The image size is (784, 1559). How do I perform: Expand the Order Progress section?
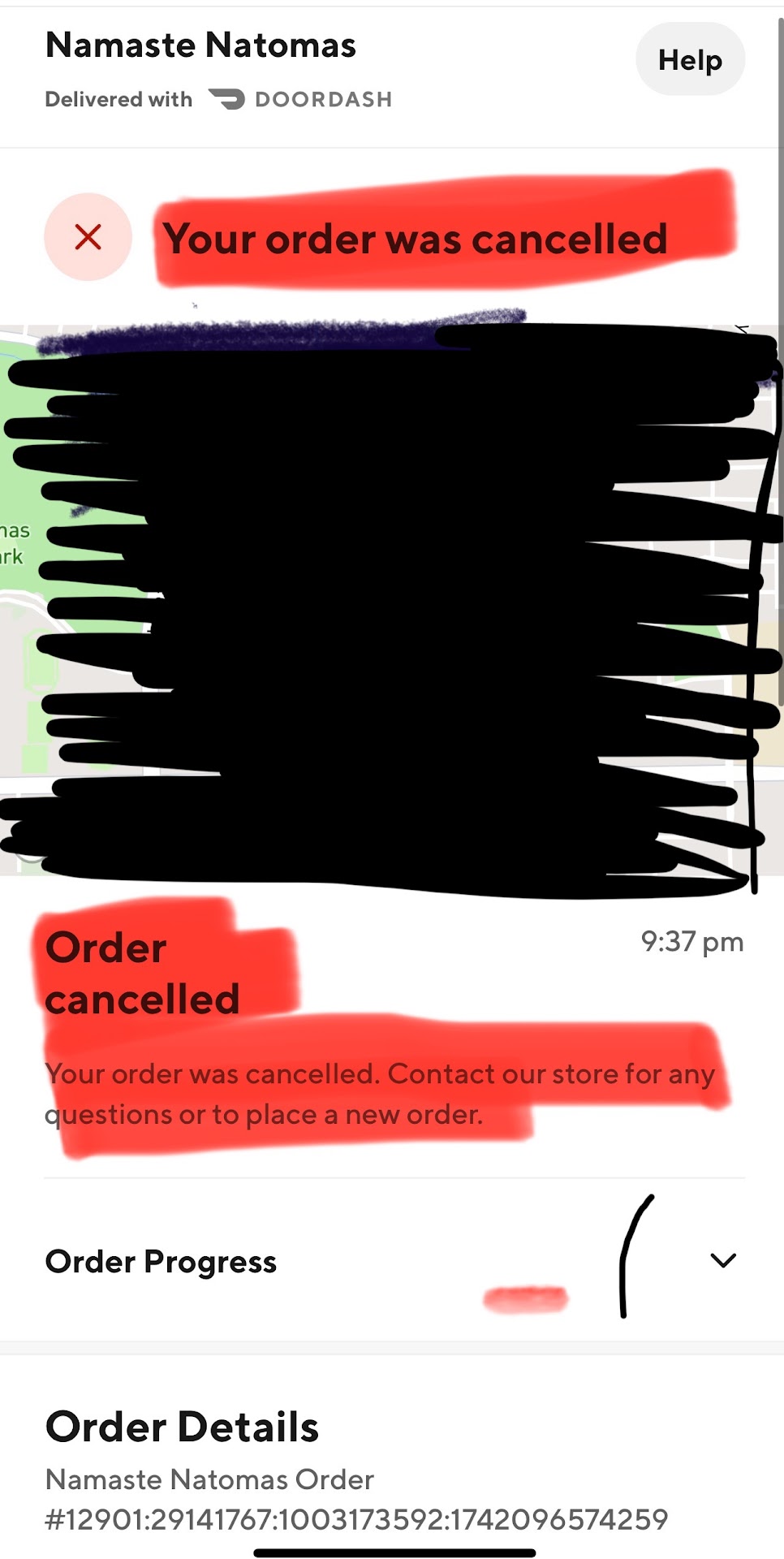tap(722, 1260)
